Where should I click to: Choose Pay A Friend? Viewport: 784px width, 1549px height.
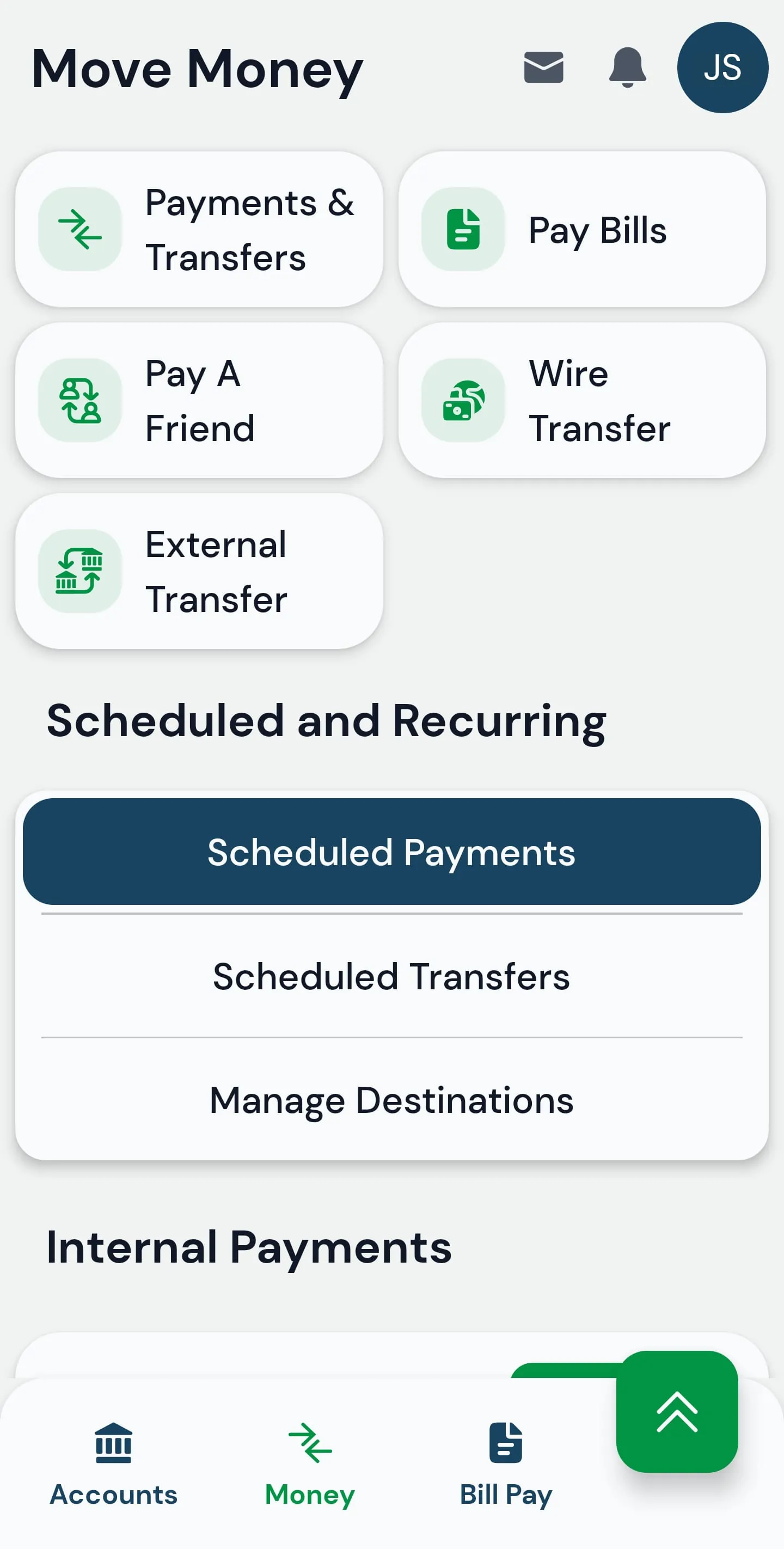(x=199, y=401)
